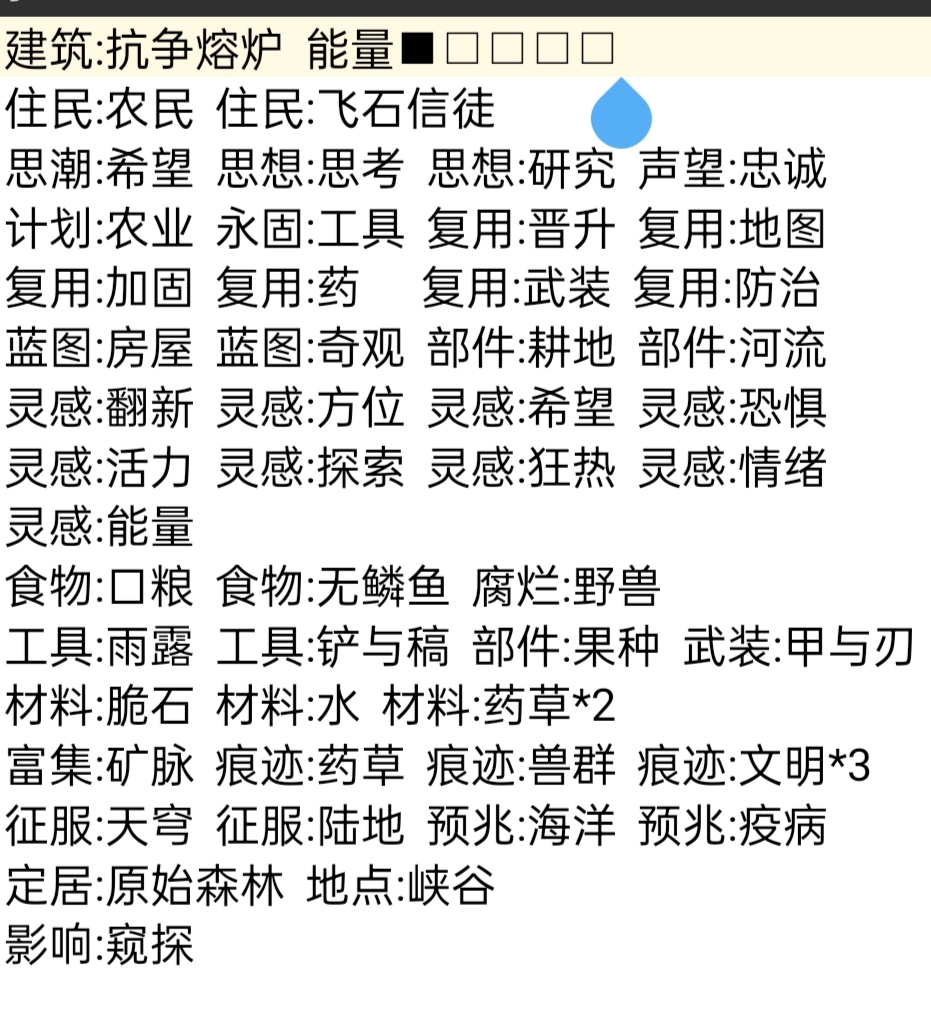The height and width of the screenshot is (1009, 931).
Task: Tap the blue text cursor handle
Action: (621, 115)
